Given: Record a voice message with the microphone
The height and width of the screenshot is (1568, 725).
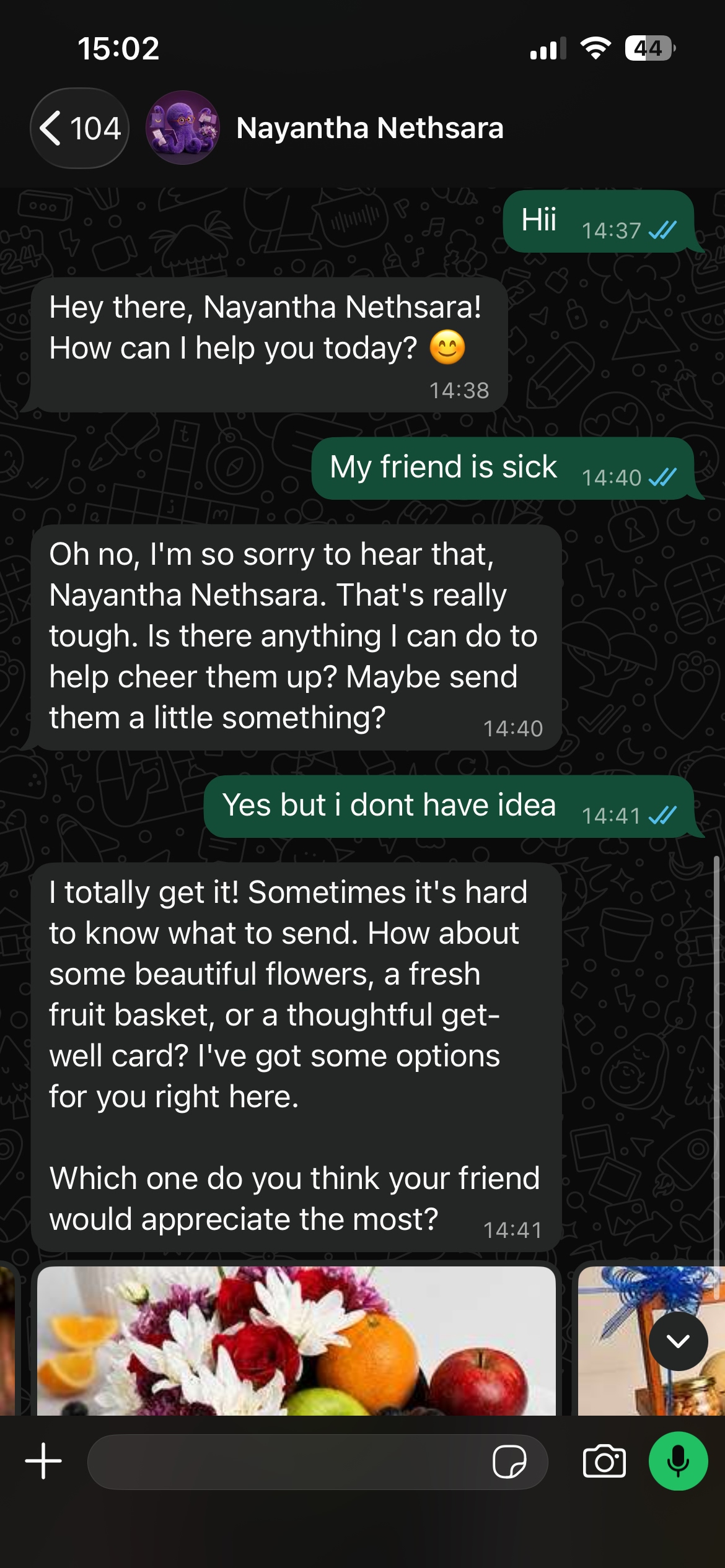Looking at the screenshot, I should pyautogui.click(x=678, y=1461).
